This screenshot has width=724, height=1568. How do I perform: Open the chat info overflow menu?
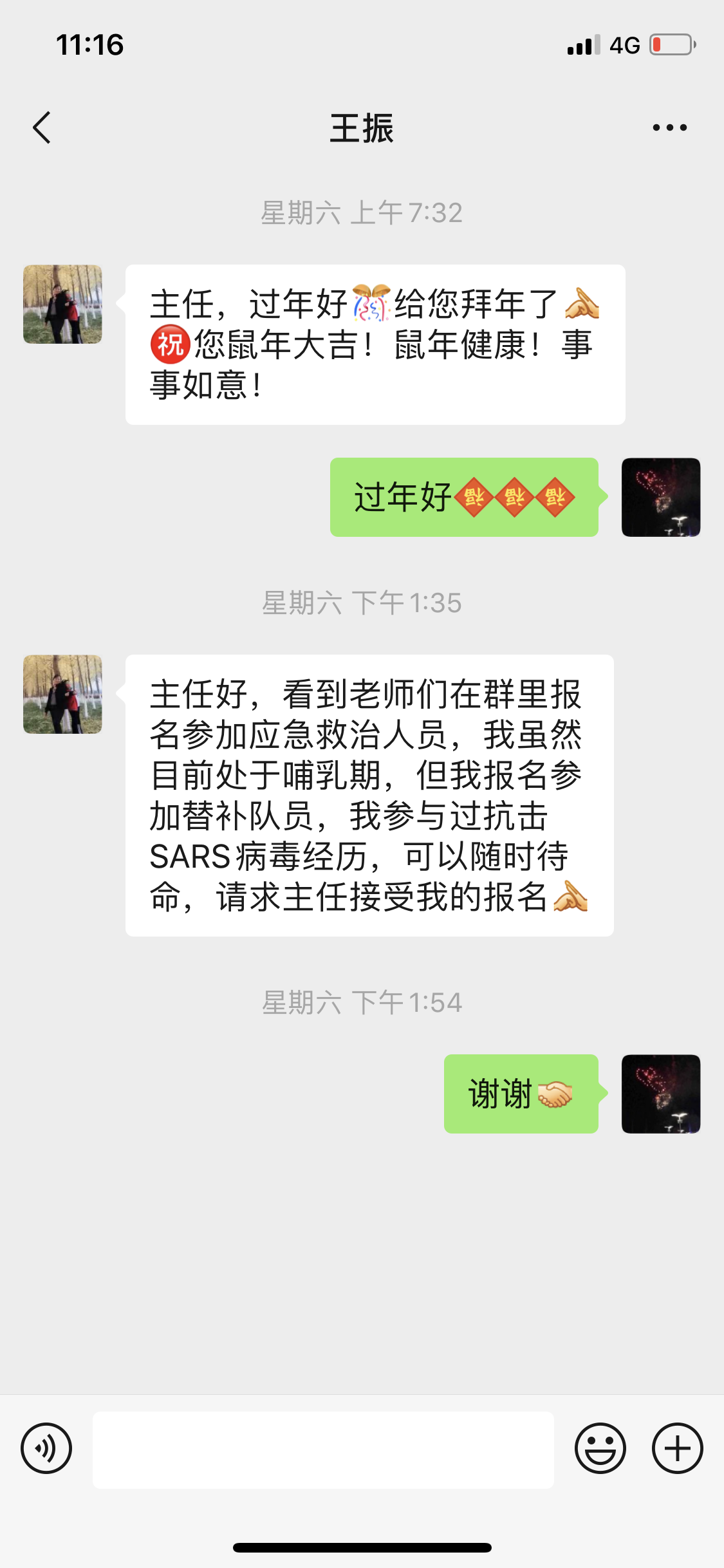tap(669, 127)
